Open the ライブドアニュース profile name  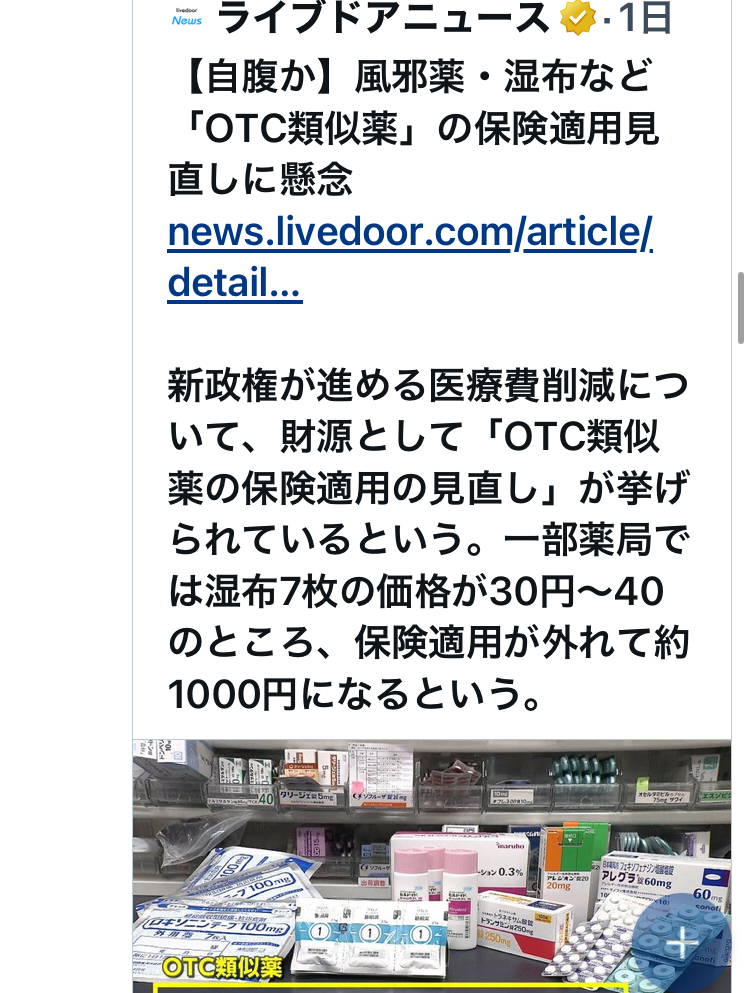(382, 17)
